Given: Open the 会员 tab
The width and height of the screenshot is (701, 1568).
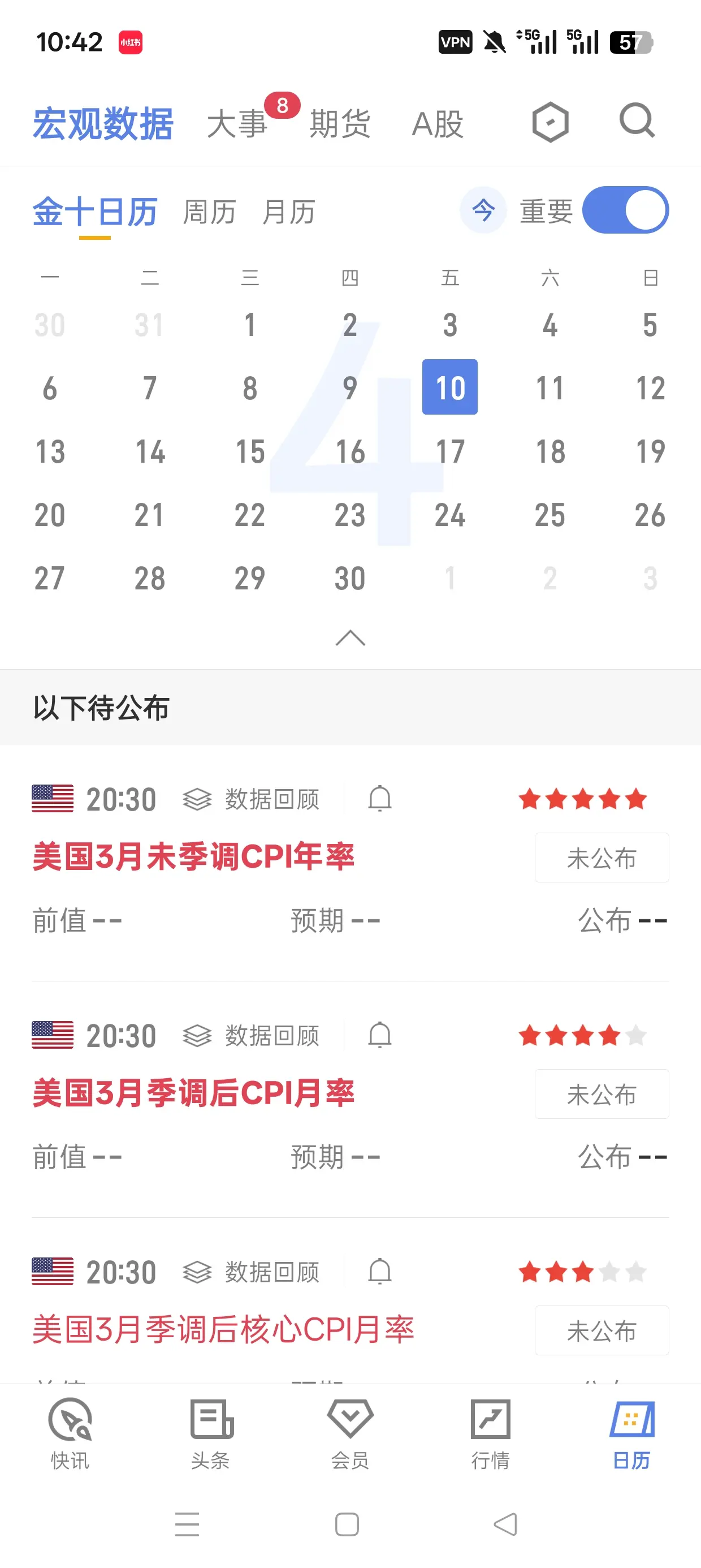Looking at the screenshot, I should tap(350, 1433).
